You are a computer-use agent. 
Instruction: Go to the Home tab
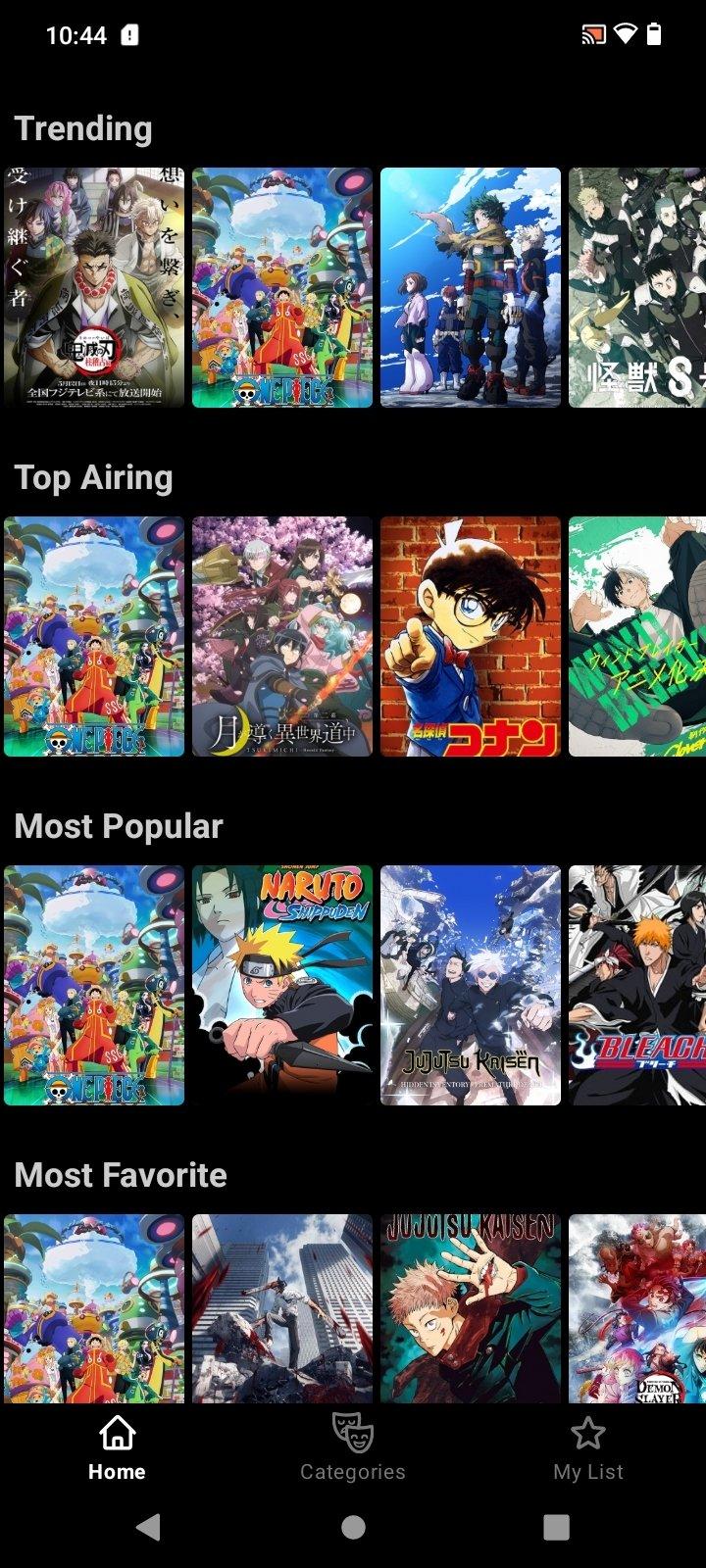(x=117, y=1447)
